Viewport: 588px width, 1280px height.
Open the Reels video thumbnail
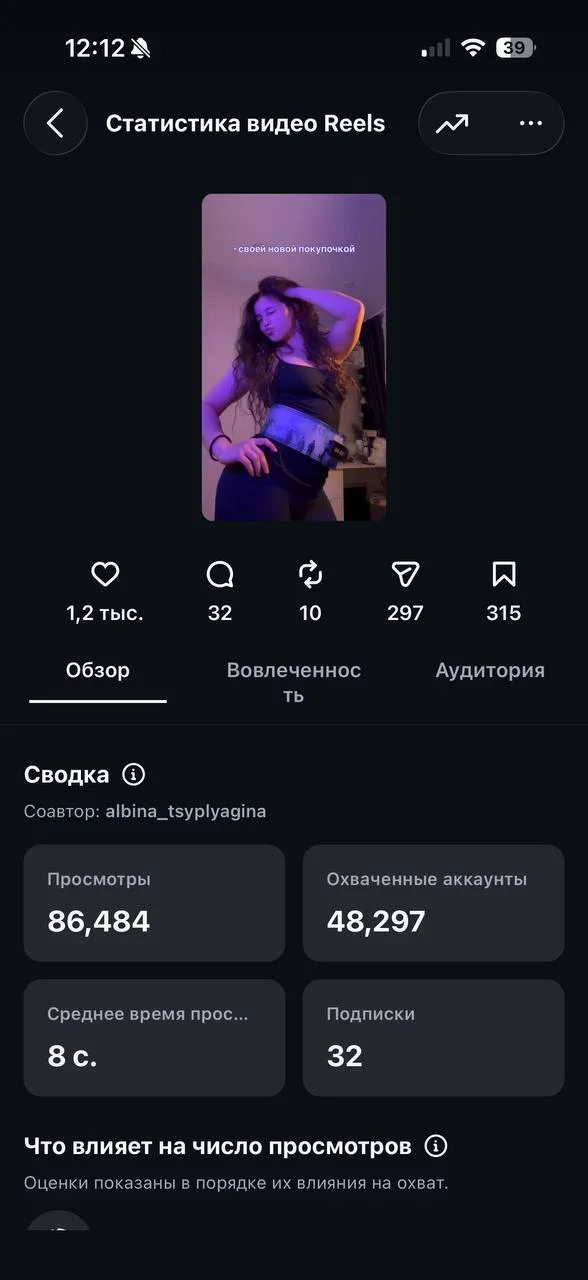[x=294, y=357]
